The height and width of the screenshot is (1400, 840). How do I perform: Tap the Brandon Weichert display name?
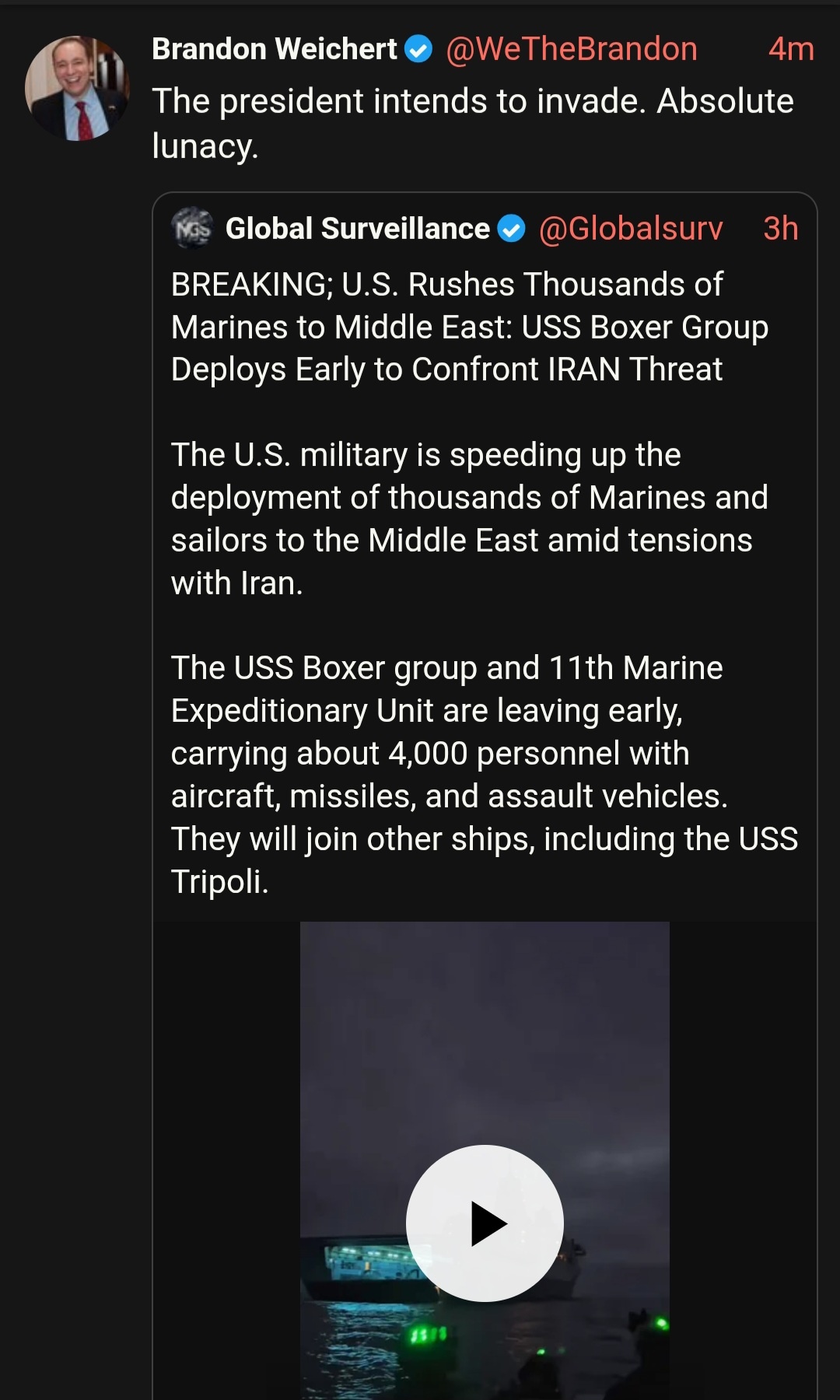pos(274,49)
